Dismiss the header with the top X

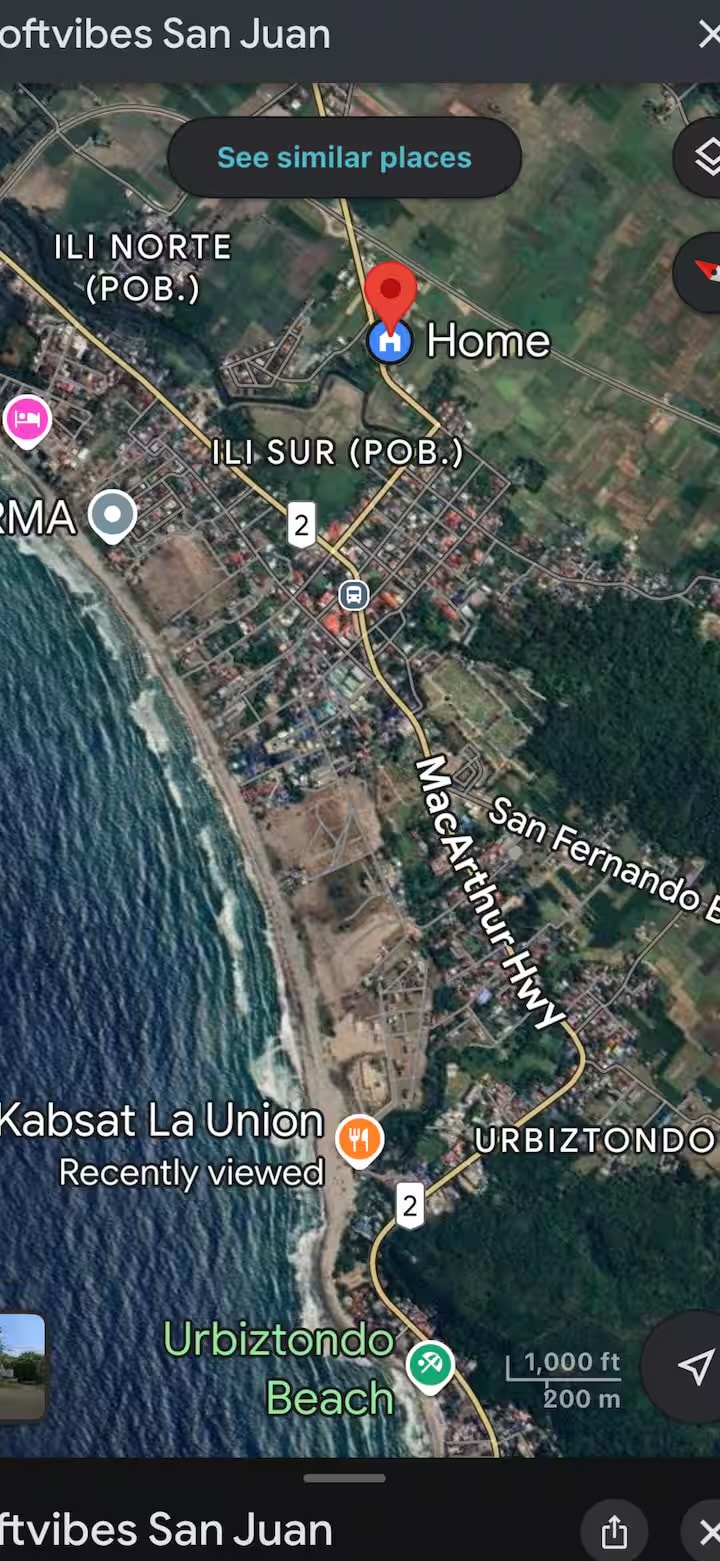click(x=708, y=35)
